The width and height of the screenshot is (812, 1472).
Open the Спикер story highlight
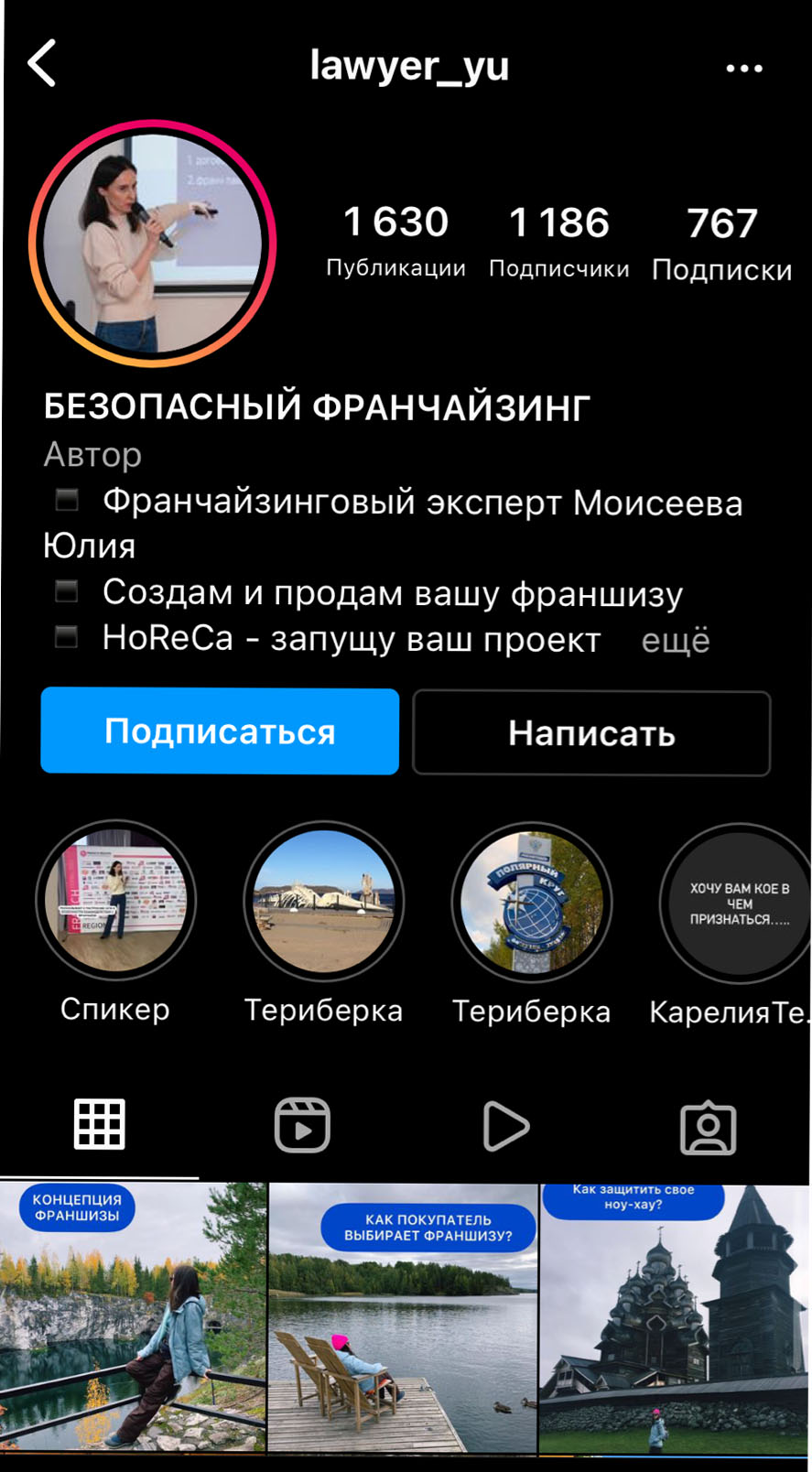tap(115, 902)
